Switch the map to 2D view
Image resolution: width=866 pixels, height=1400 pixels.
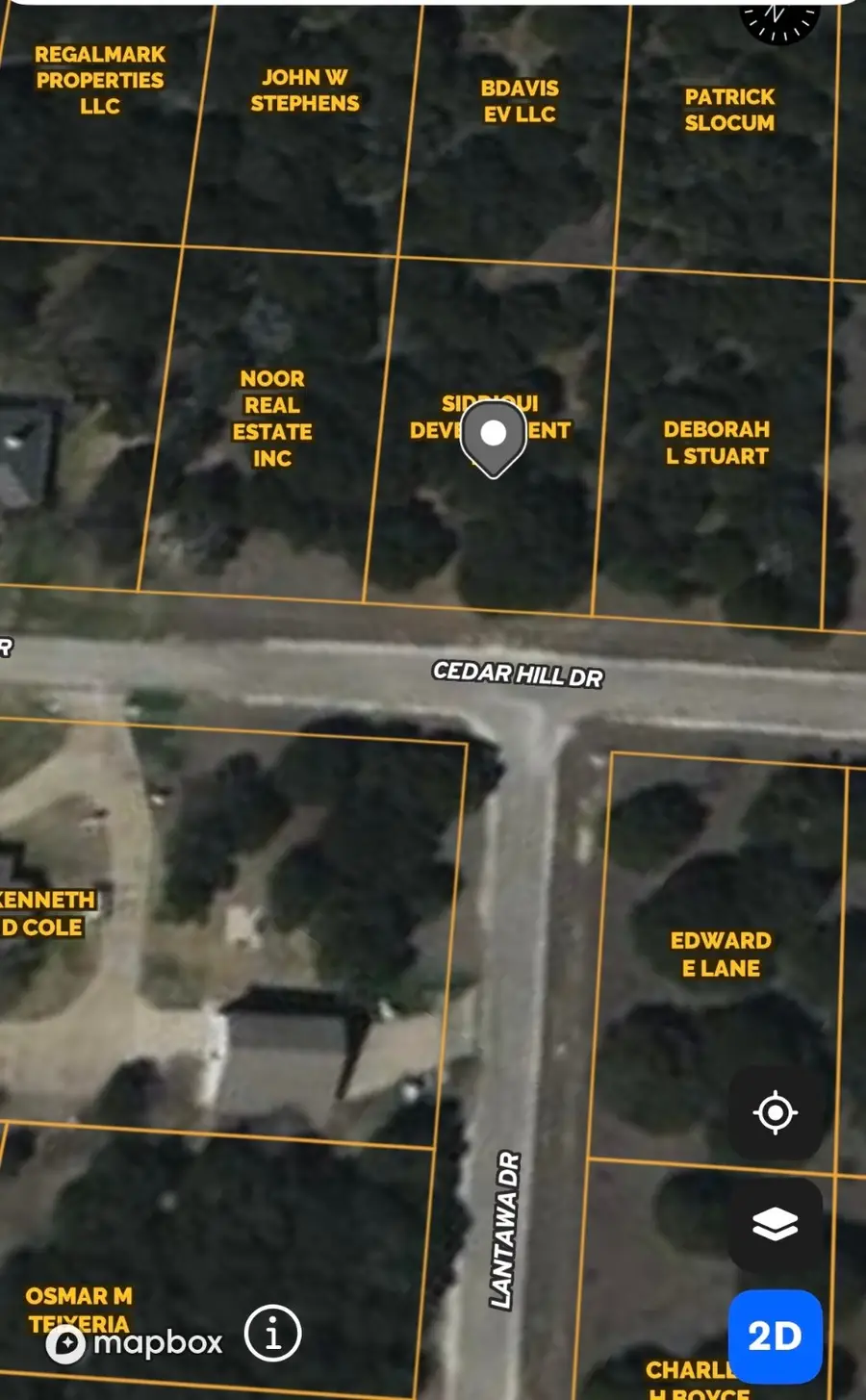click(x=775, y=1336)
